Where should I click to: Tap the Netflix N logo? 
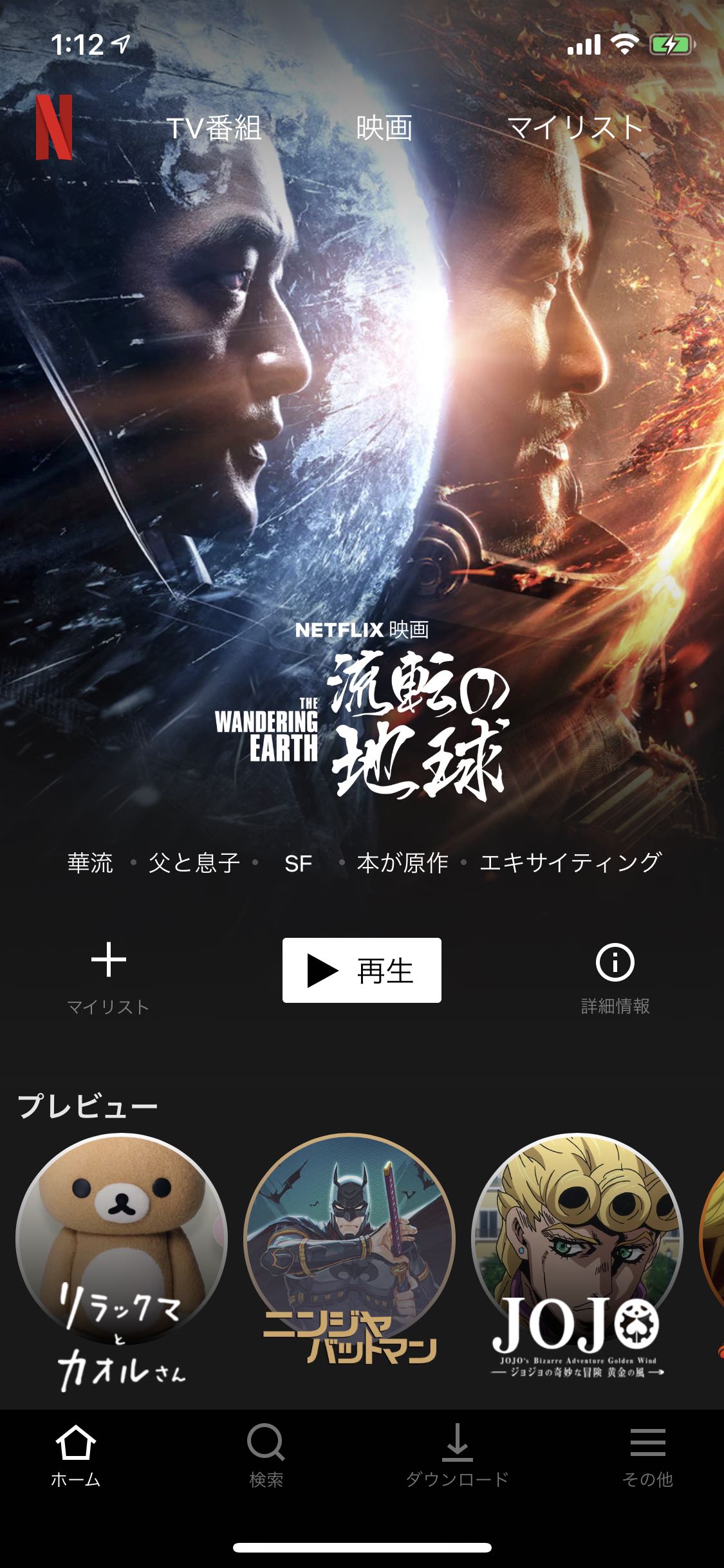54,127
